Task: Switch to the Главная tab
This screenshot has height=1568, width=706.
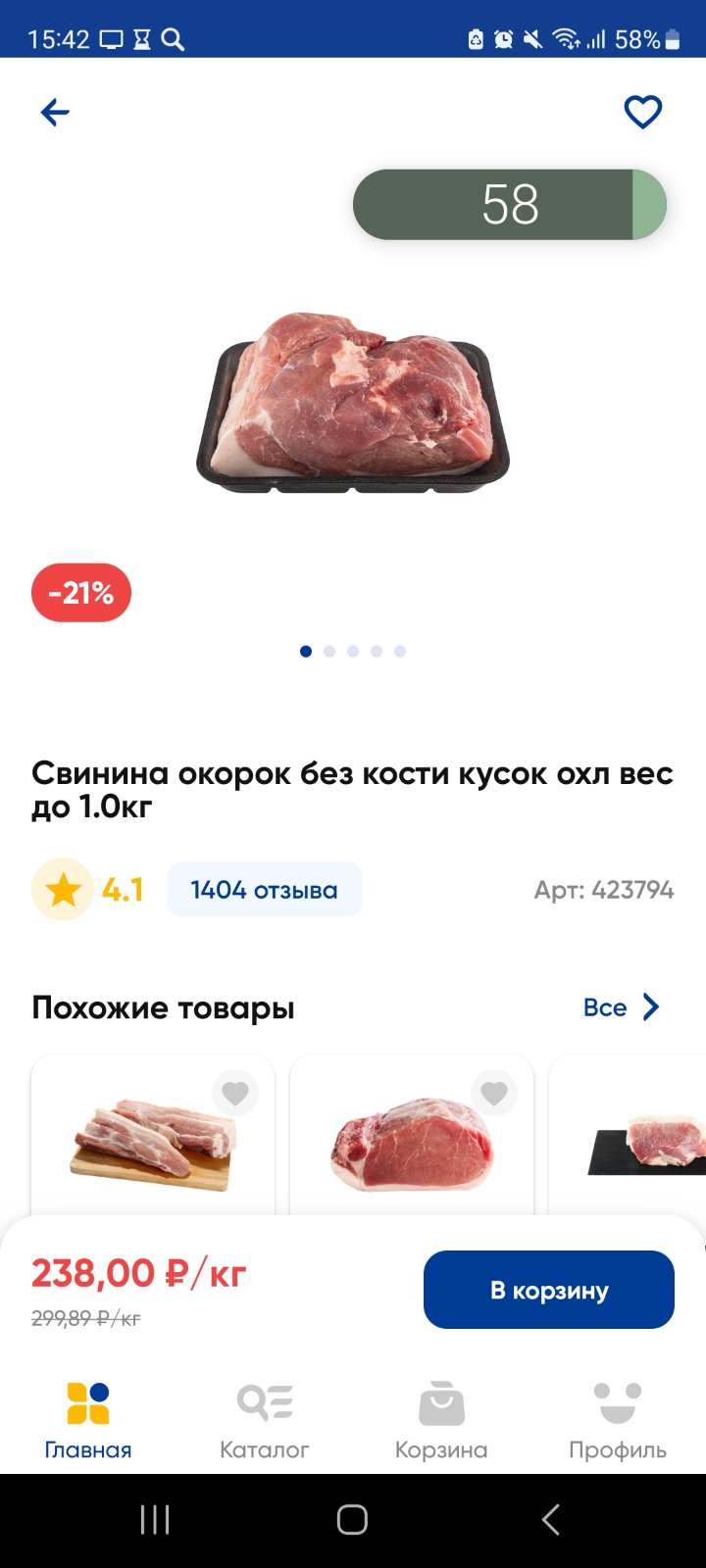Action: tap(88, 1420)
